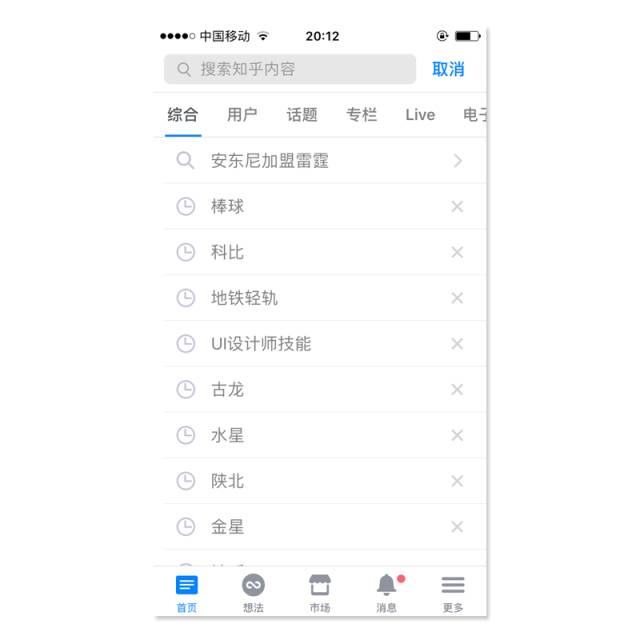Delete the 金星 history entry
640x640 pixels.
click(457, 527)
